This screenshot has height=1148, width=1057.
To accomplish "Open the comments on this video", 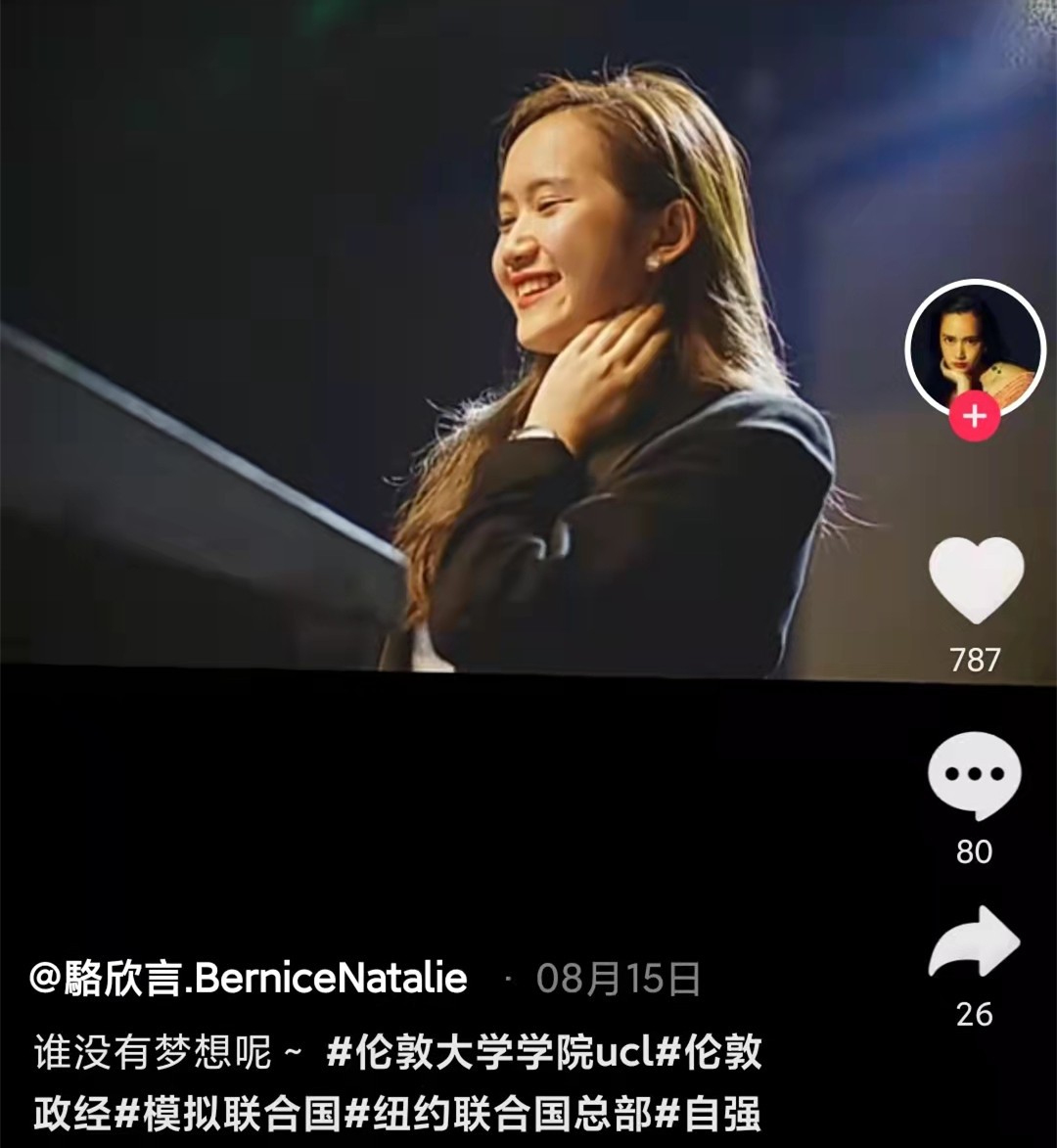I will [974, 774].
